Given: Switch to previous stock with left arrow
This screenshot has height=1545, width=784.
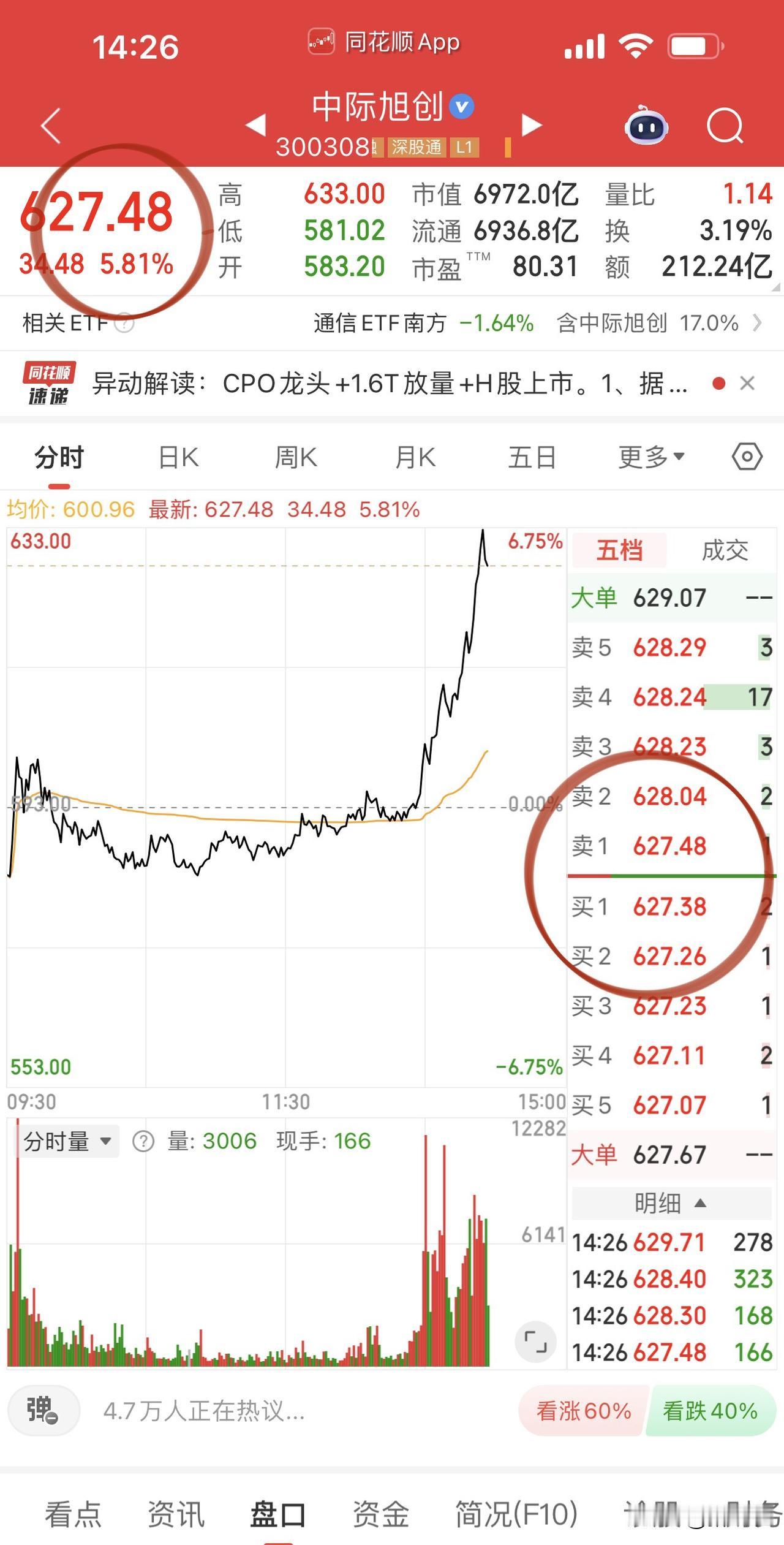Looking at the screenshot, I should click(x=255, y=124).
